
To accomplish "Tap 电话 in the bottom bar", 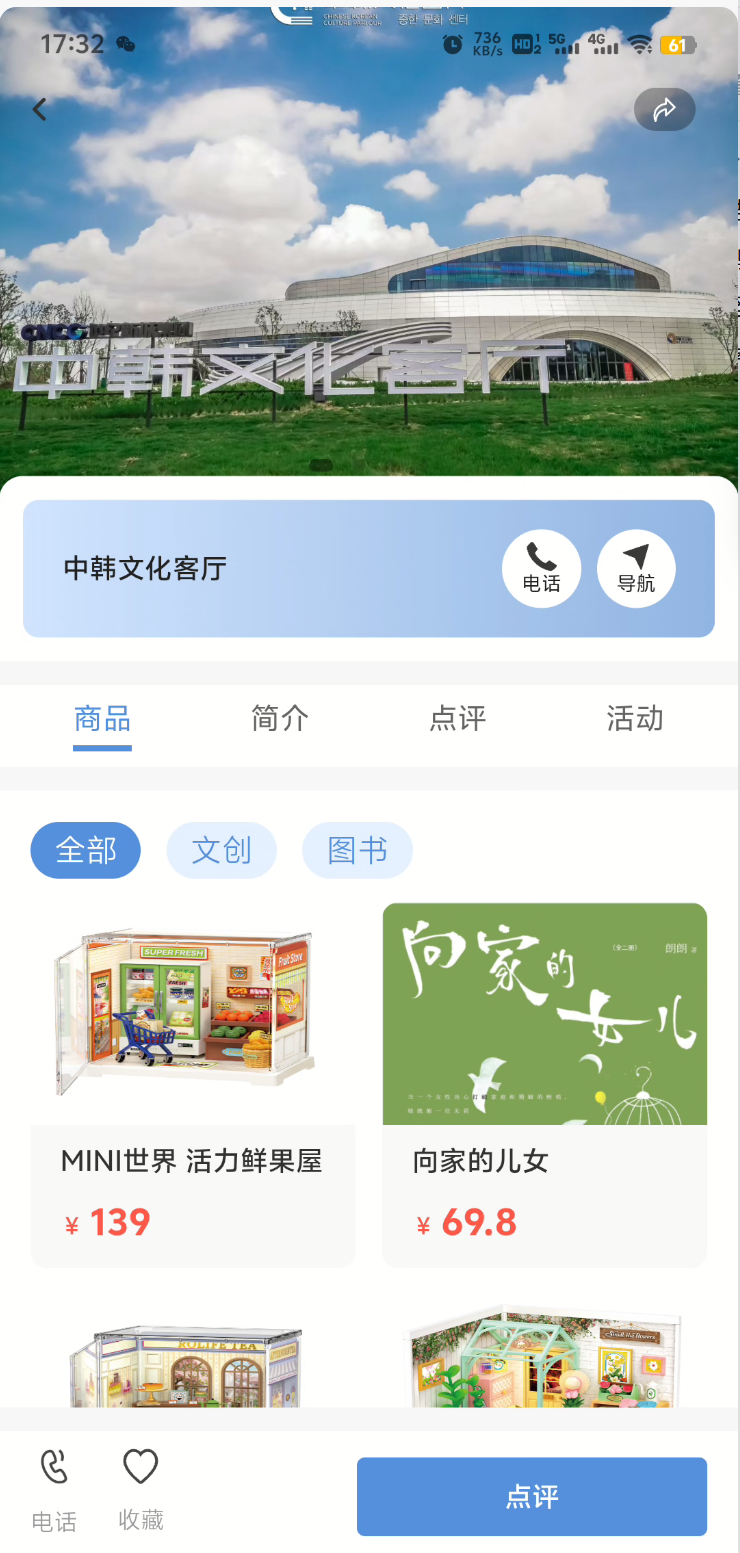I will click(x=54, y=1489).
